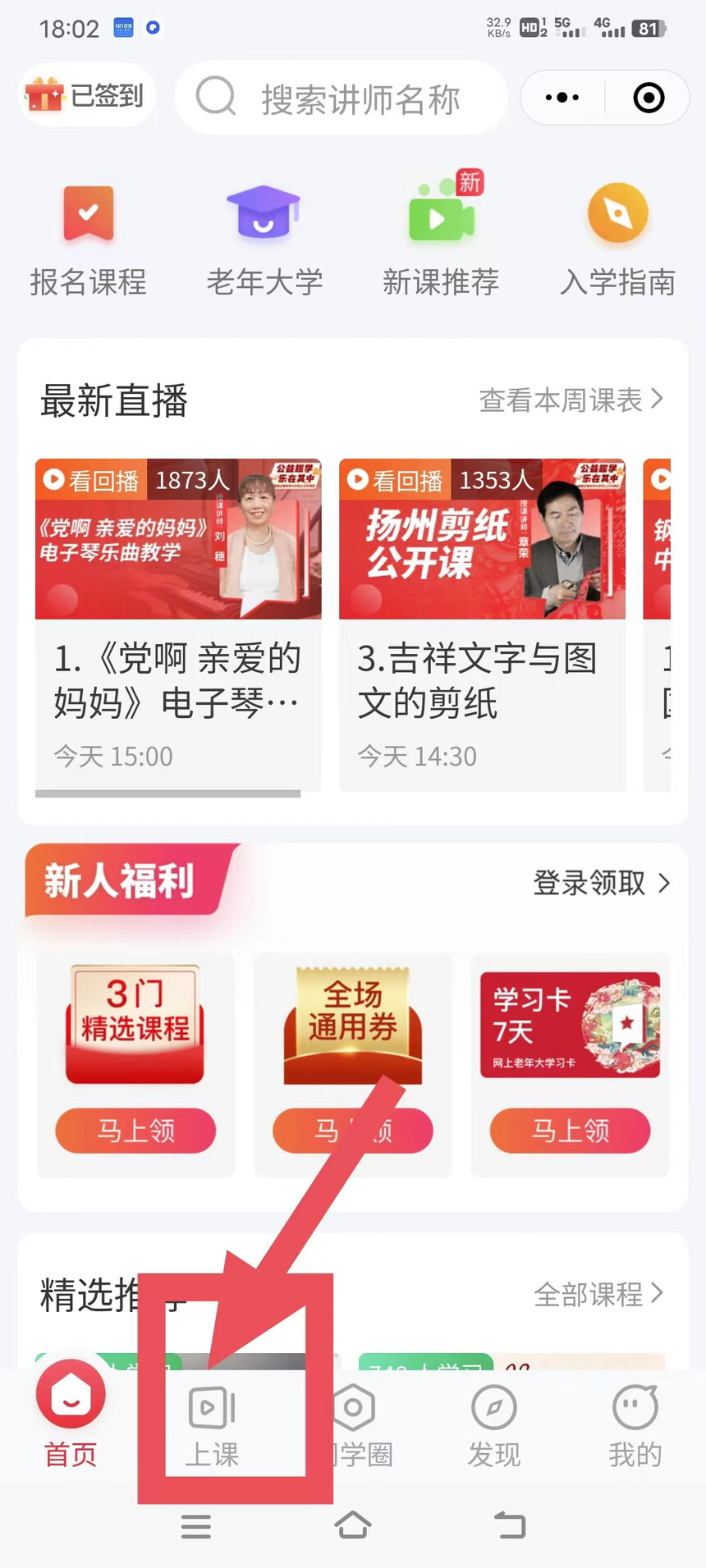Switch to the 我的 tab

point(635,1426)
